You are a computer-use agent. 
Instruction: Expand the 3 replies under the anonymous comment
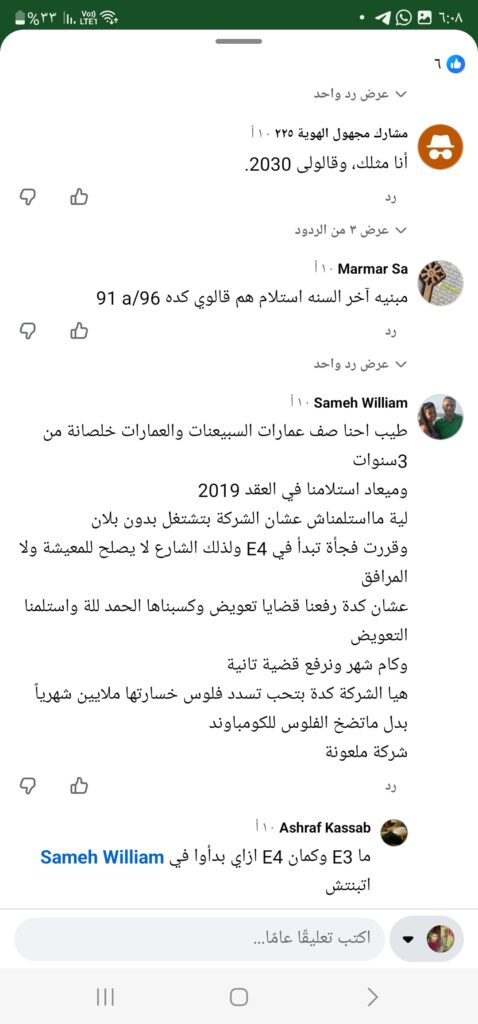click(x=351, y=230)
